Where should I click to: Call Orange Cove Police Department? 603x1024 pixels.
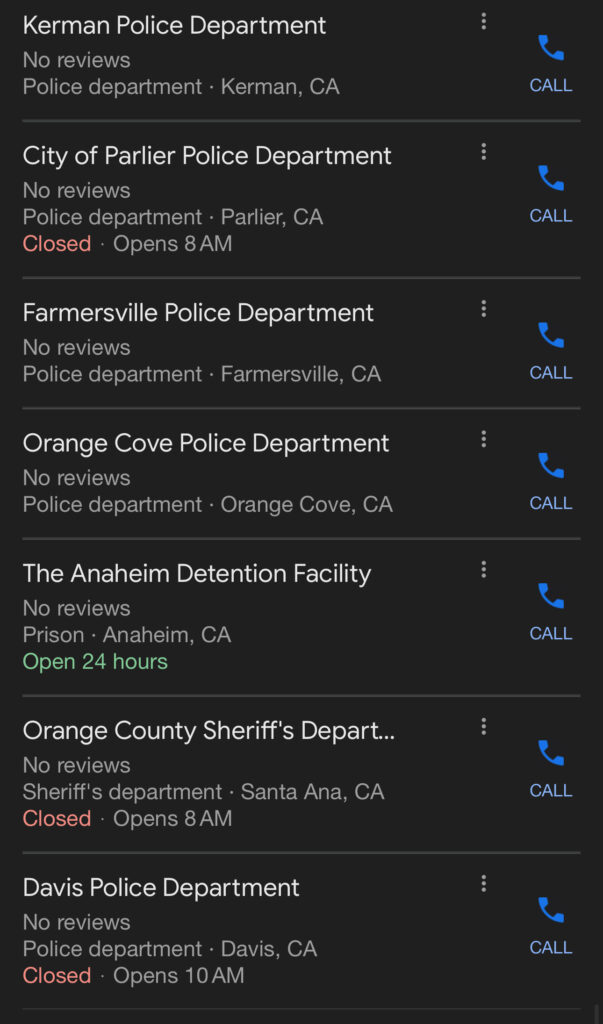coord(551,481)
